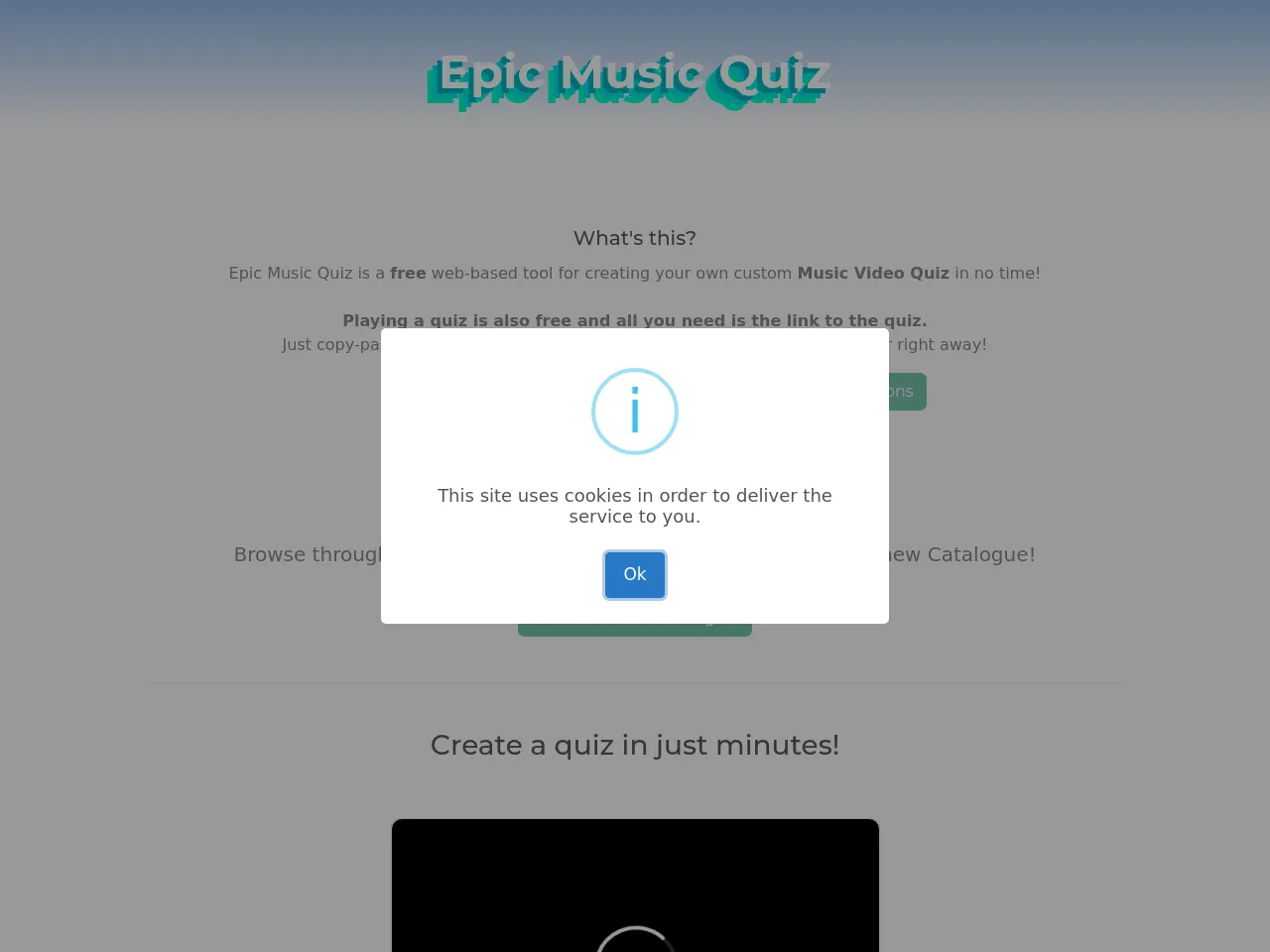Dismiss the cookie notice with Ok
This screenshot has height=952, width=1270.
634,574
